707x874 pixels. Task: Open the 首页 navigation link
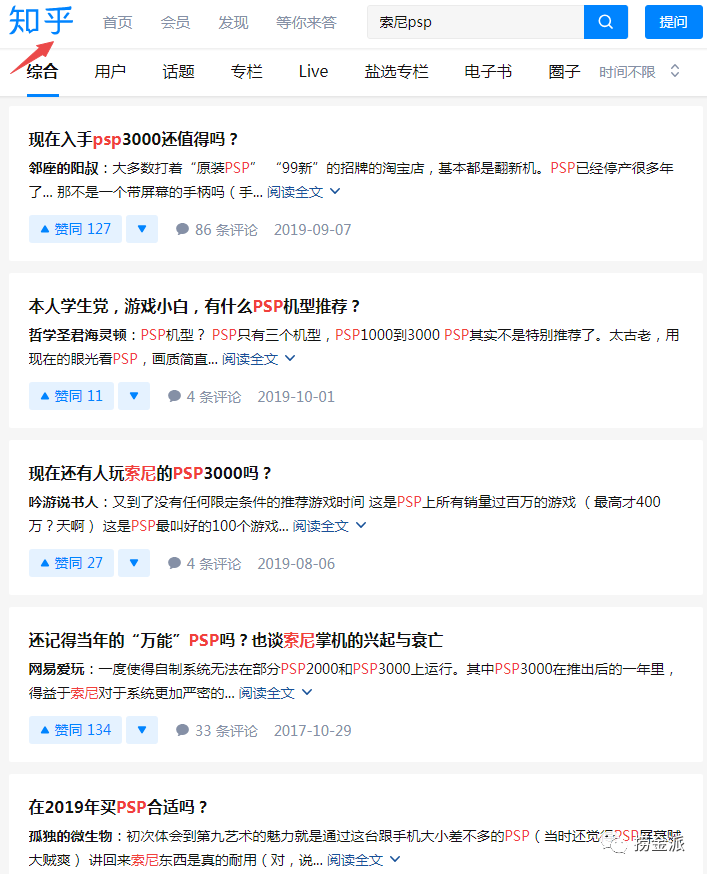(x=117, y=22)
